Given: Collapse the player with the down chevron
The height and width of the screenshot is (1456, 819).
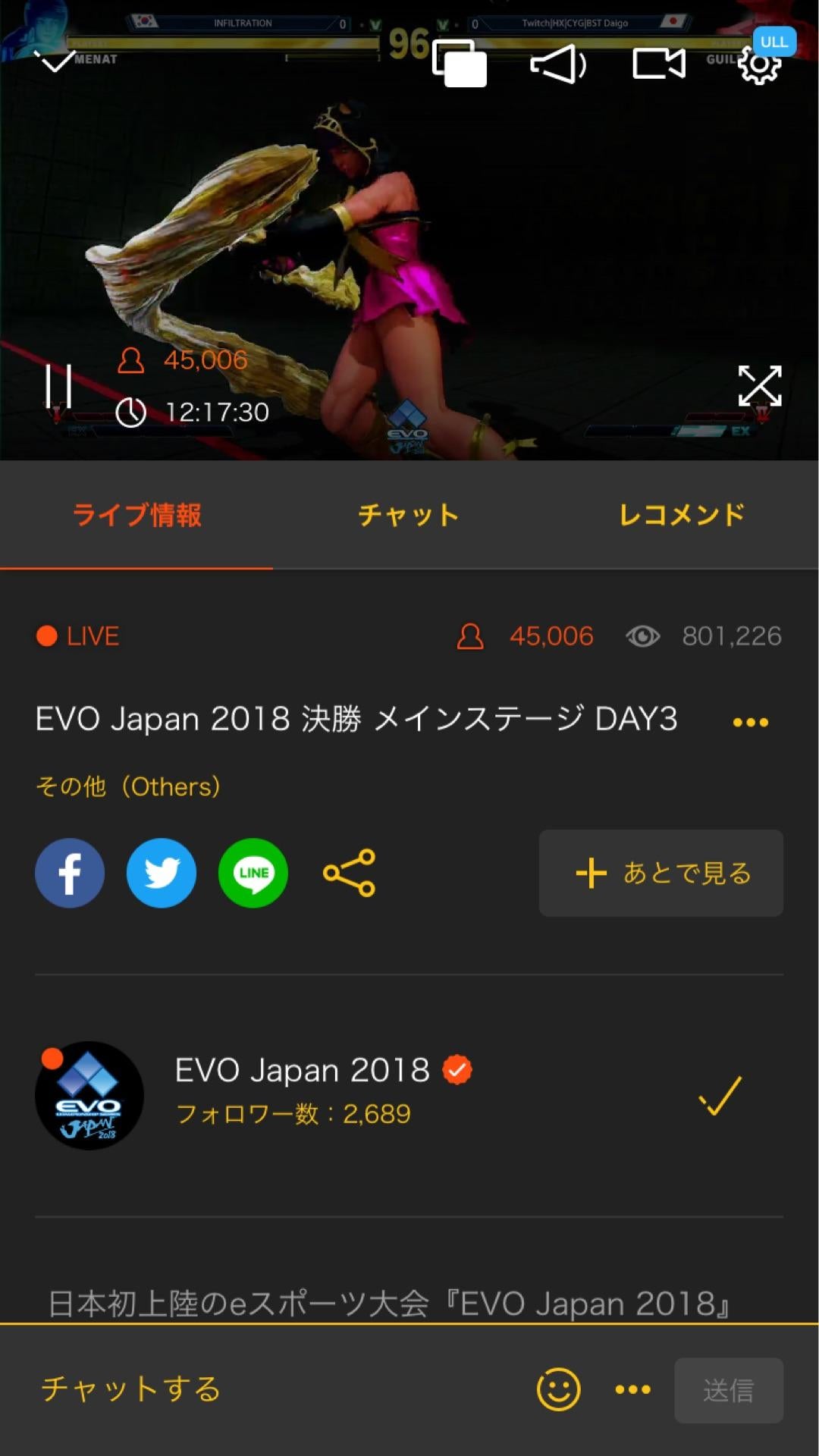Looking at the screenshot, I should click(55, 61).
